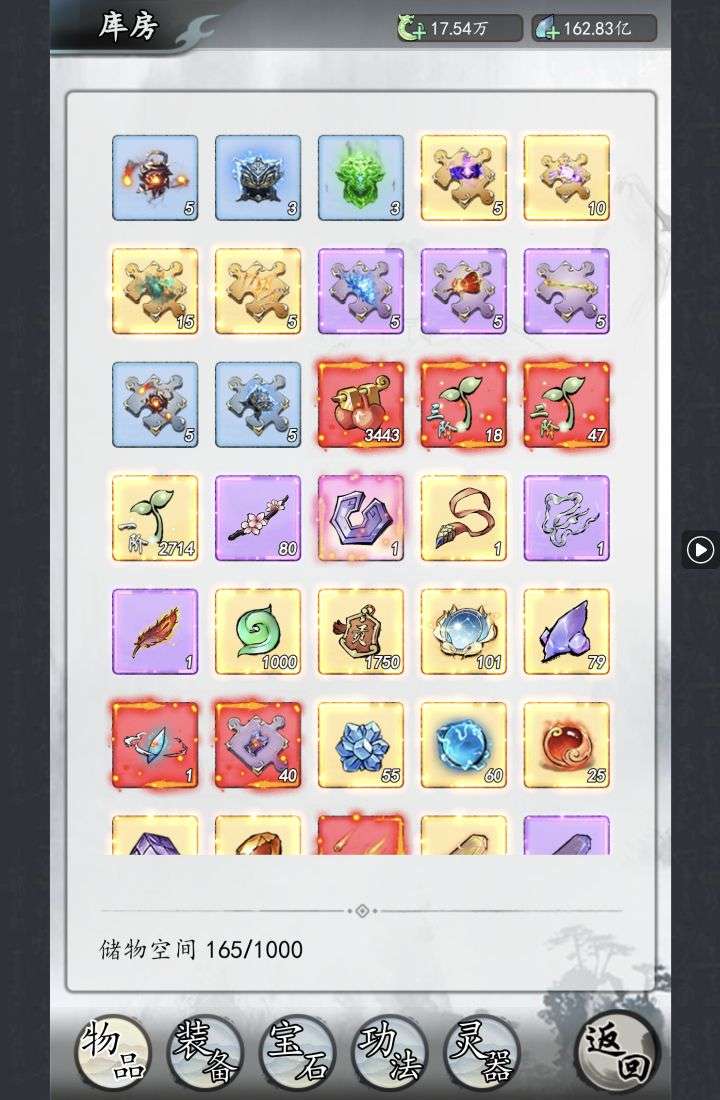Screen dimensions: 720x1100
Task: Select the blue crystal flower item with 55
Action: (x=361, y=744)
